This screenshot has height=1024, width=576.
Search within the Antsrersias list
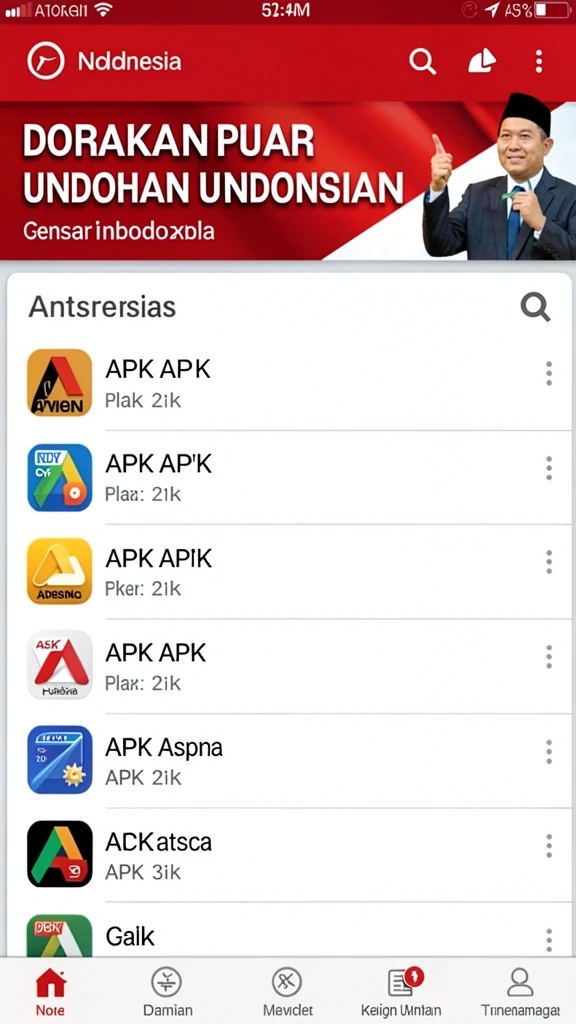click(535, 307)
